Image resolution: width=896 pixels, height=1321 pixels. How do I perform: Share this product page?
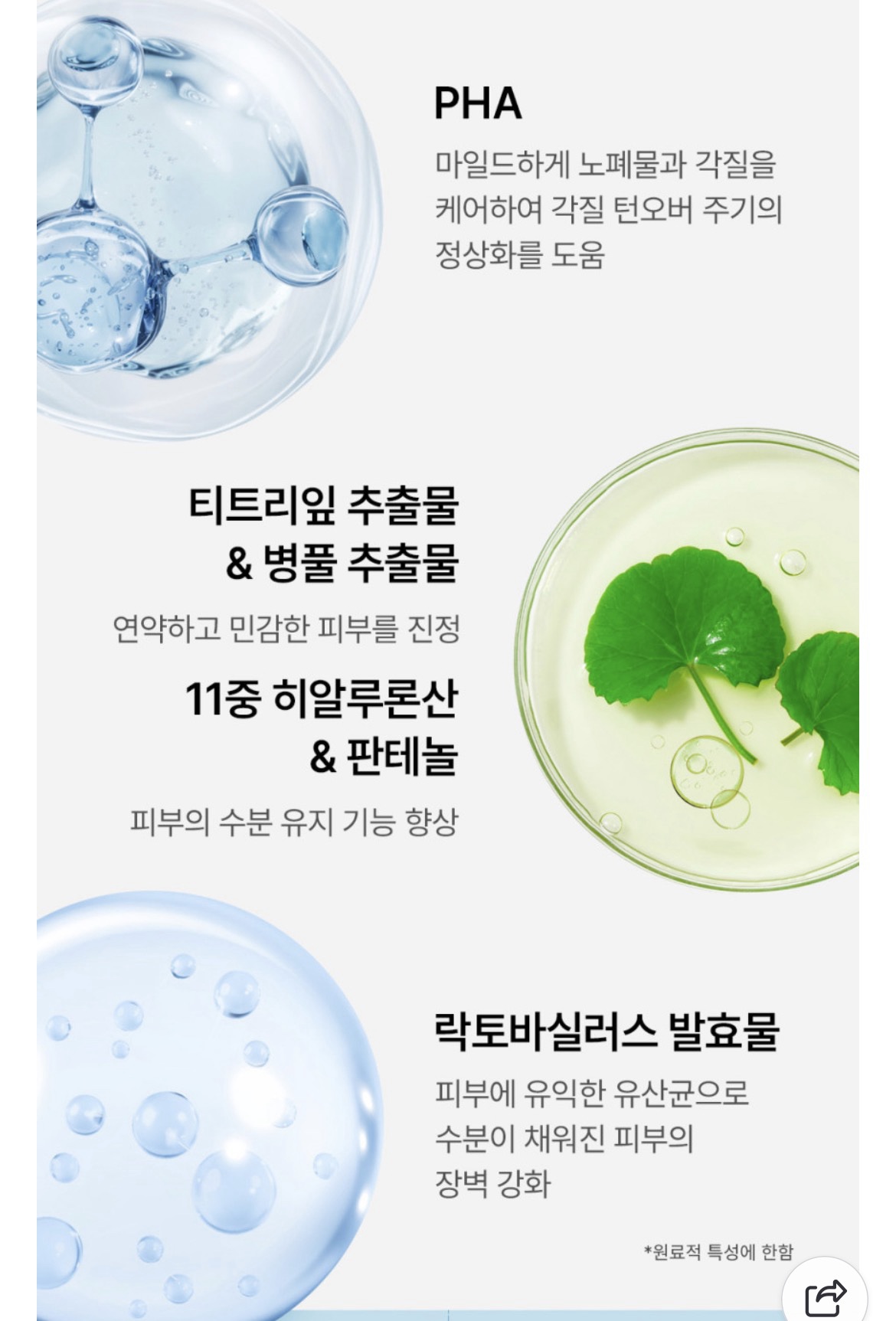(x=826, y=1296)
